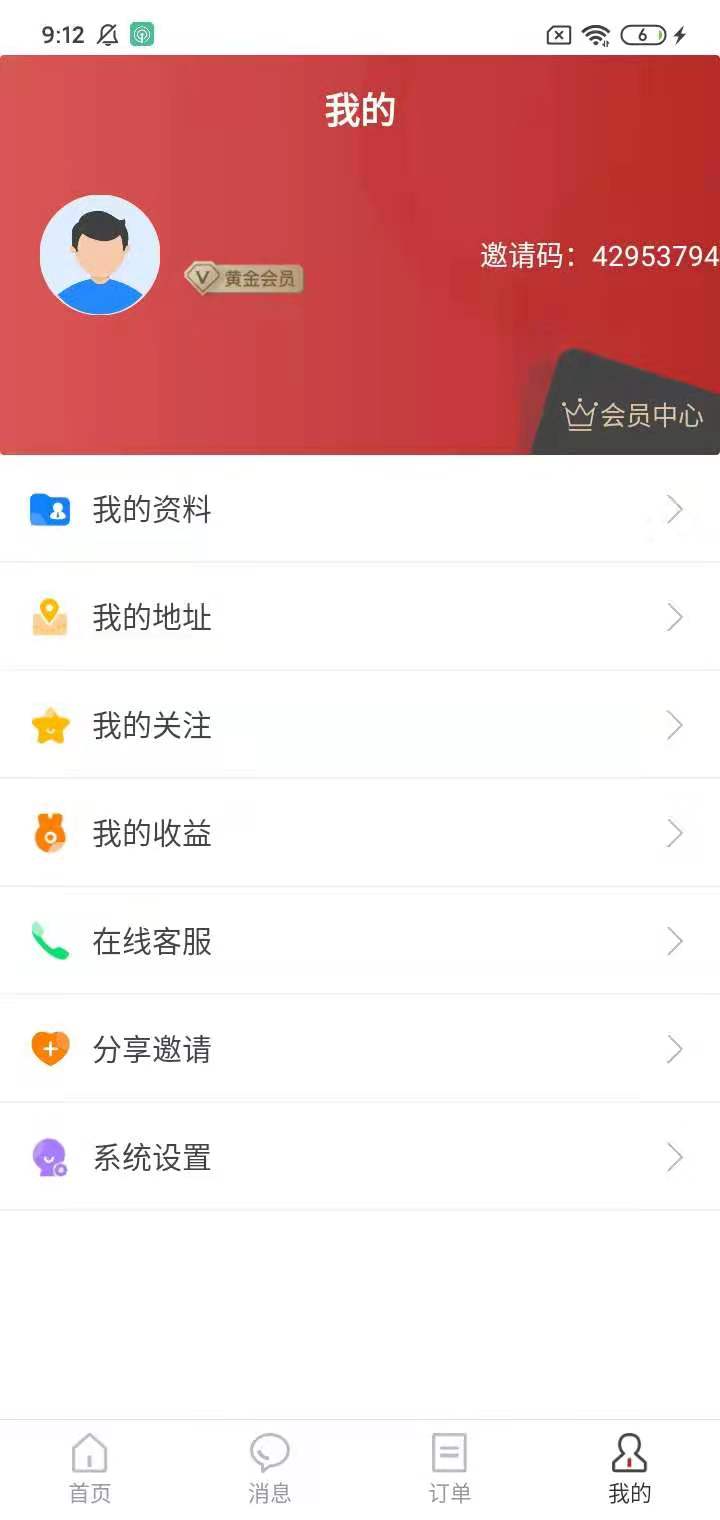View 我的关注 followed items

[x=360, y=726]
